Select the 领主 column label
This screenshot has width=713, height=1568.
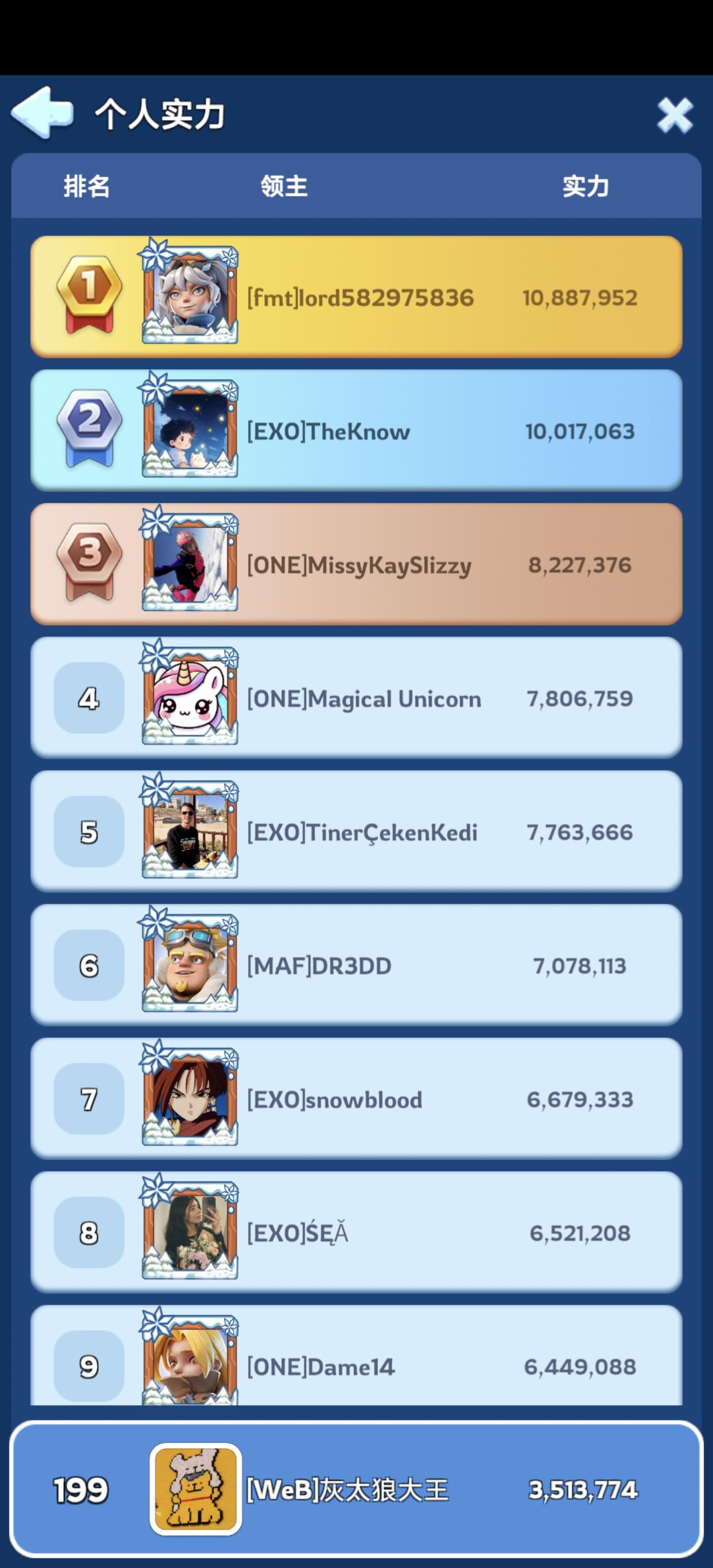coord(285,188)
